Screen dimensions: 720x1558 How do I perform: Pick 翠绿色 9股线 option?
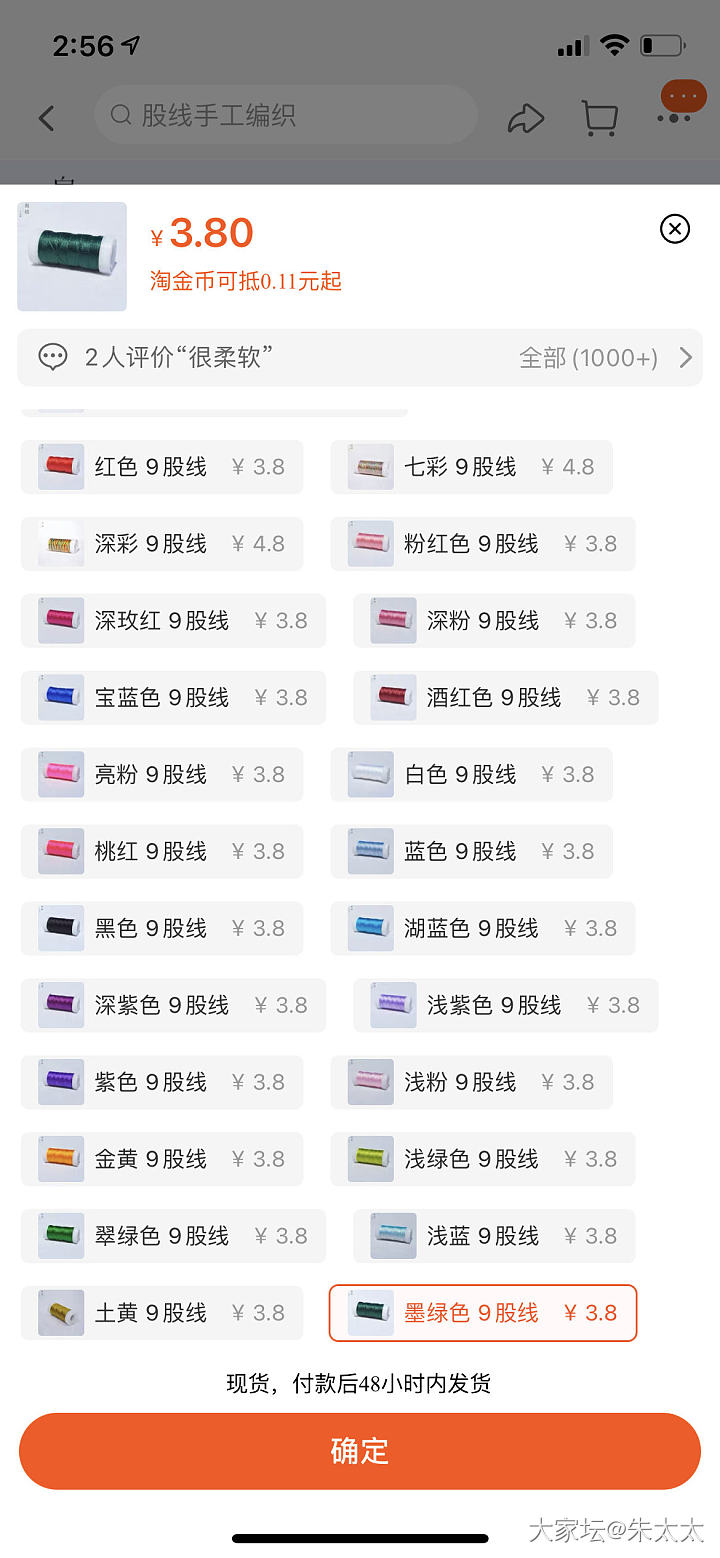[173, 1237]
